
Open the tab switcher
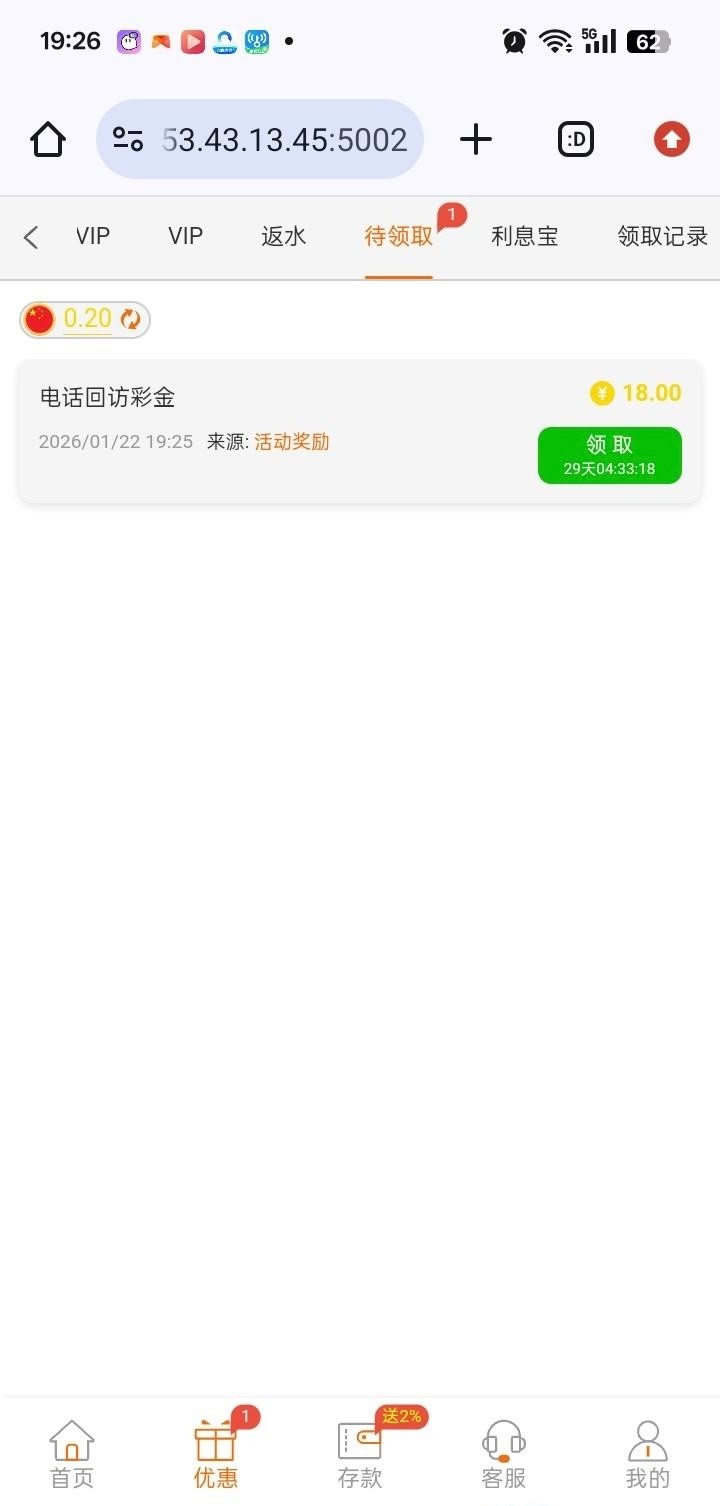[x=576, y=139]
